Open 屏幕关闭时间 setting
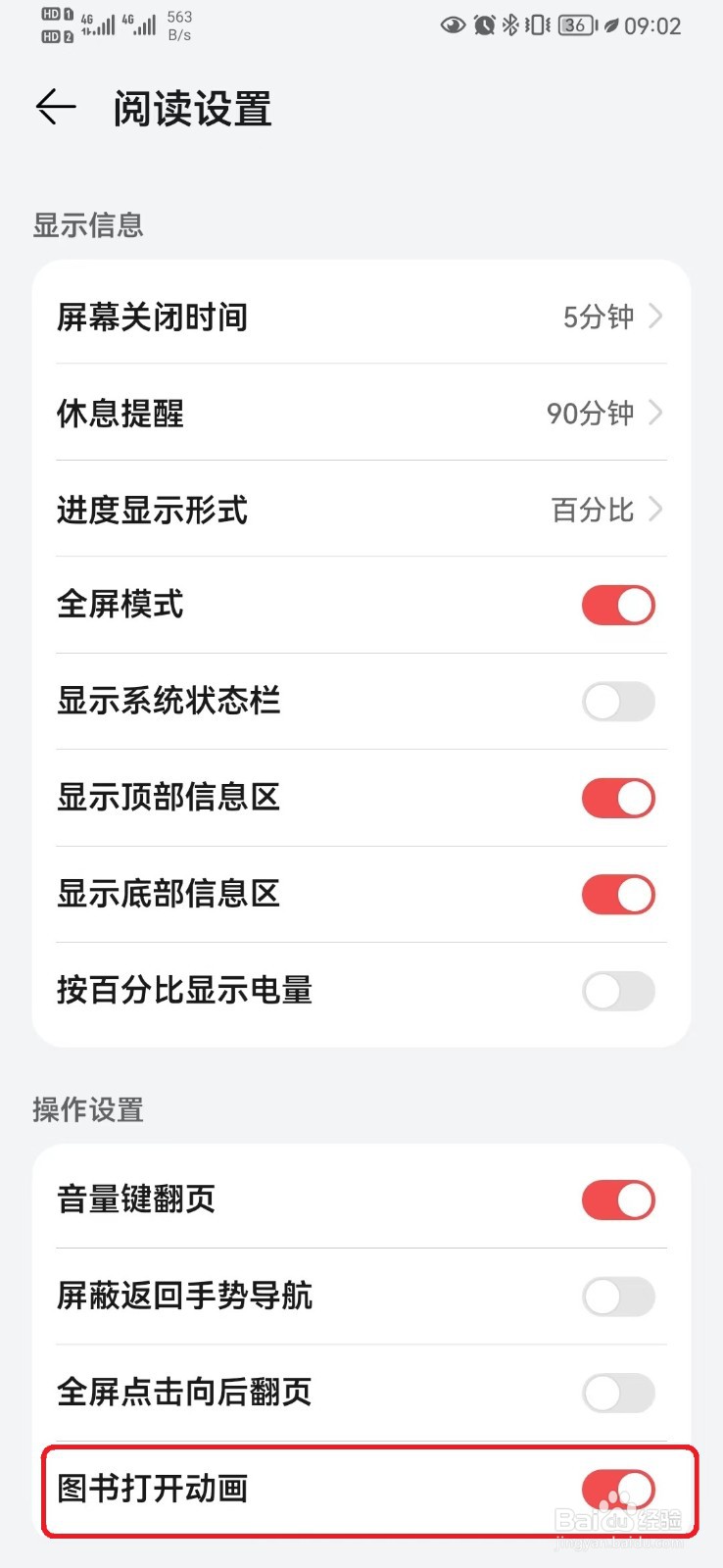The width and height of the screenshot is (723, 1568). coord(361,317)
